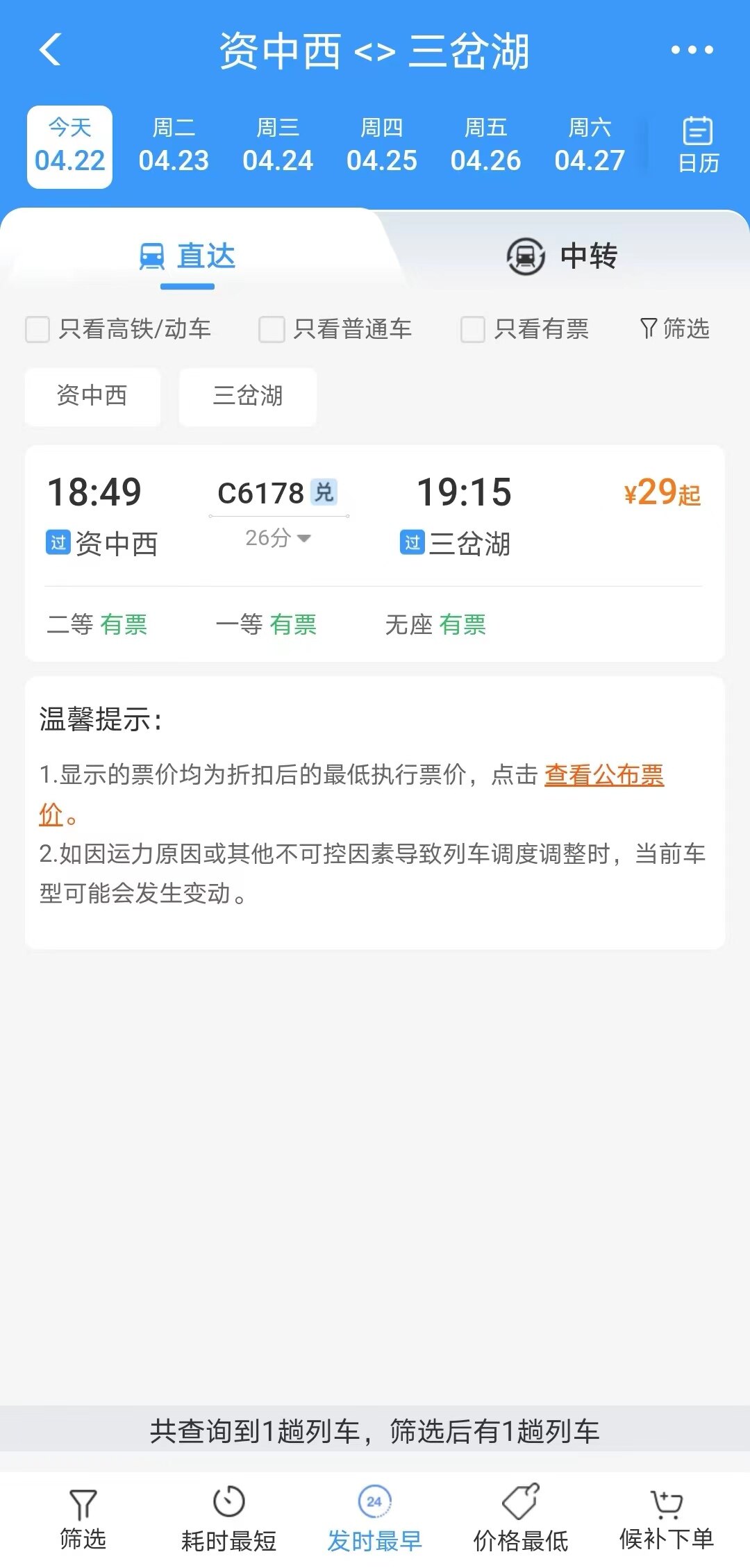Switch to the 中转 transfer tab
This screenshot has width=750, height=1568.
click(561, 256)
